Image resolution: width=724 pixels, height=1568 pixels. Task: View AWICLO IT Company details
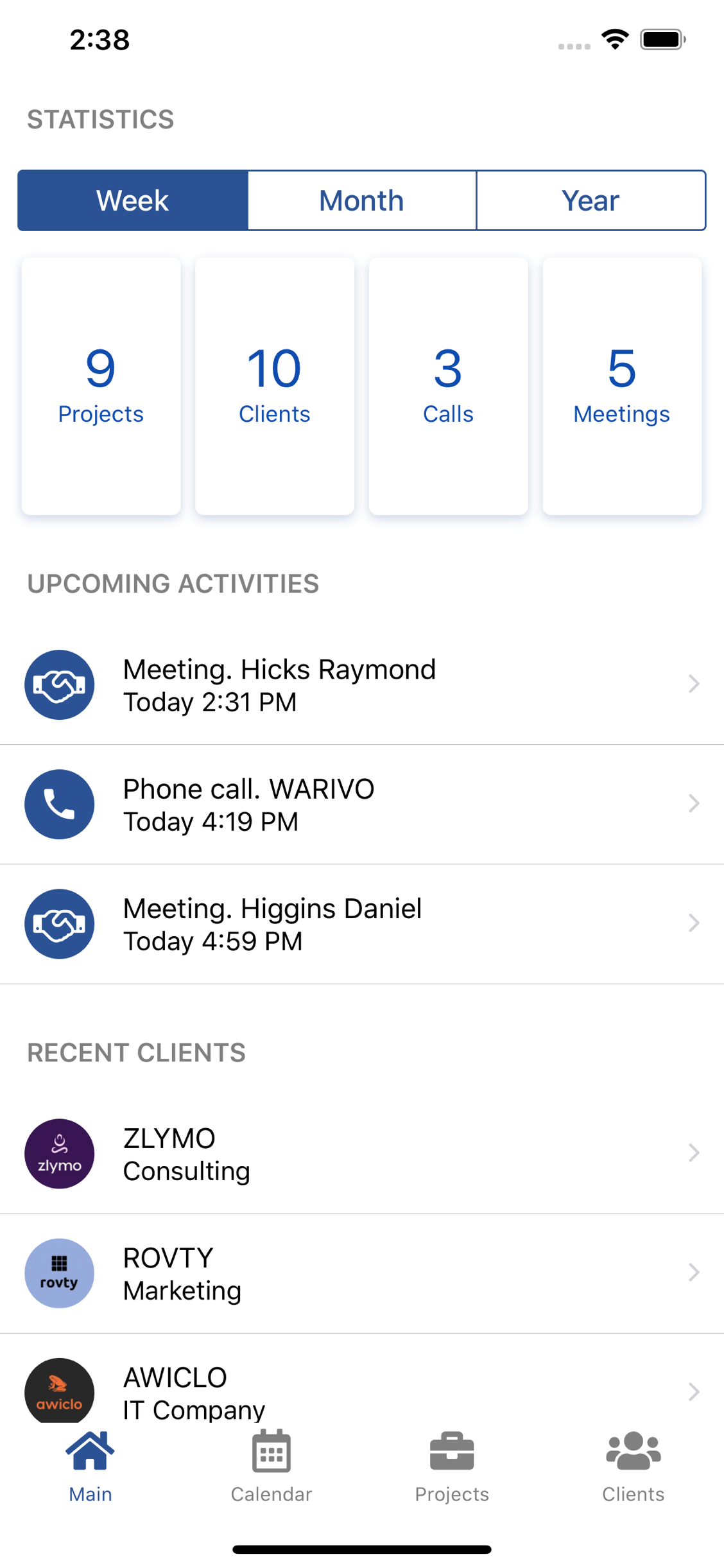tap(362, 1391)
